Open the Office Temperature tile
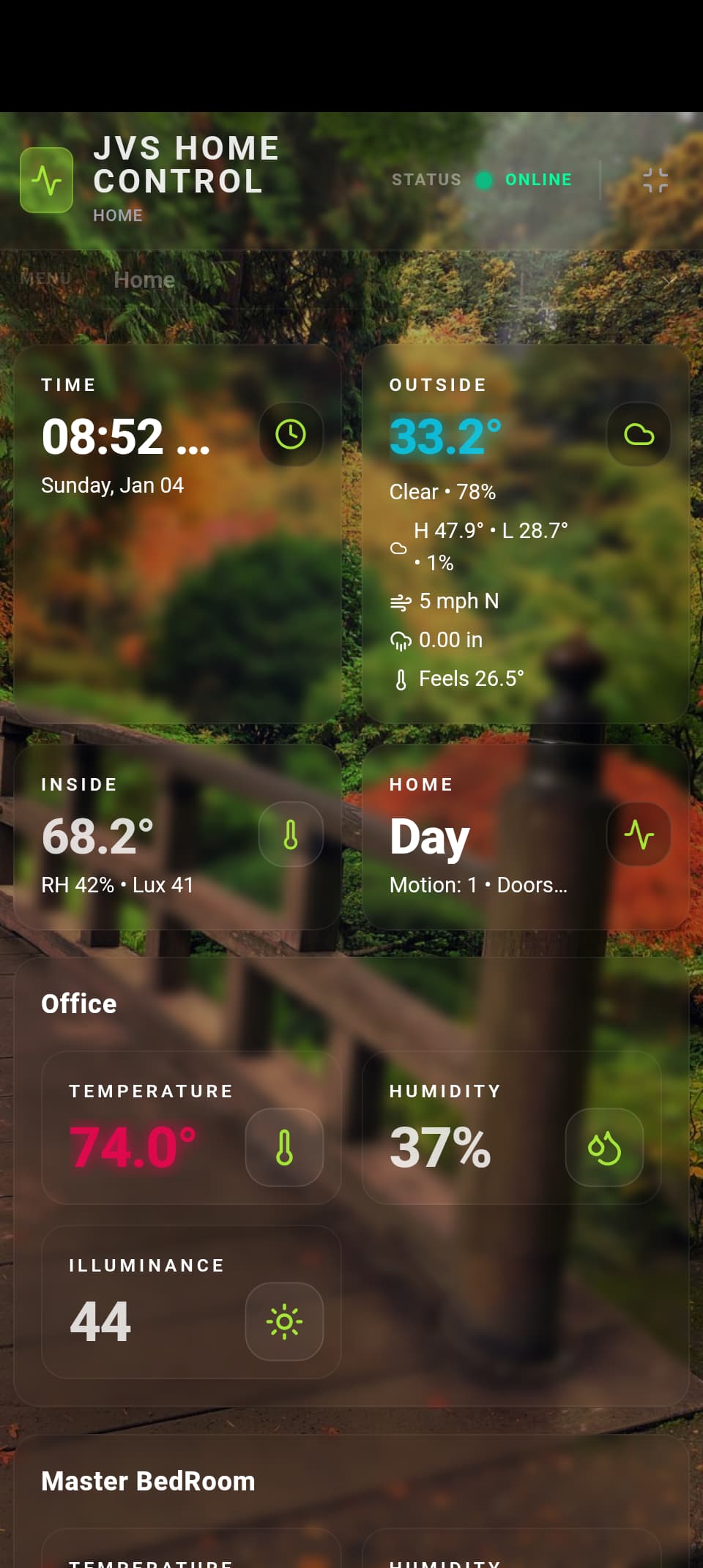Screen dimensions: 703x1568 click(x=191, y=1127)
